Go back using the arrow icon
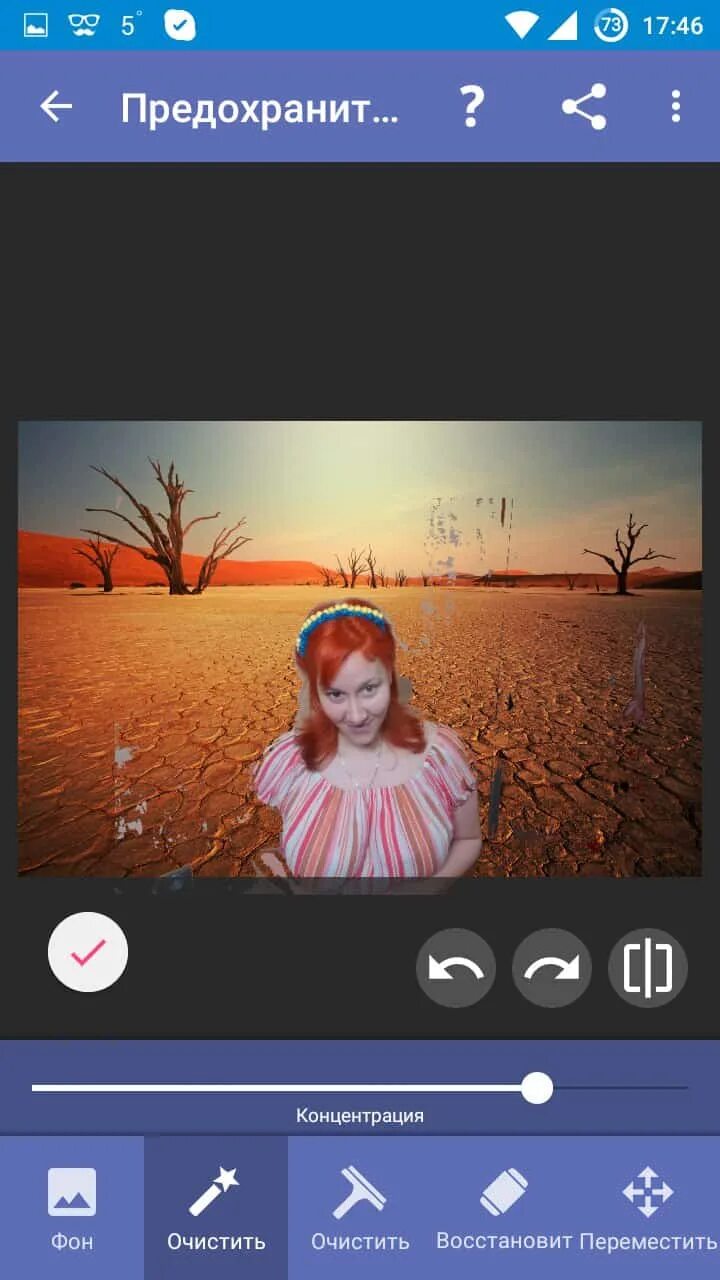 coord(56,106)
